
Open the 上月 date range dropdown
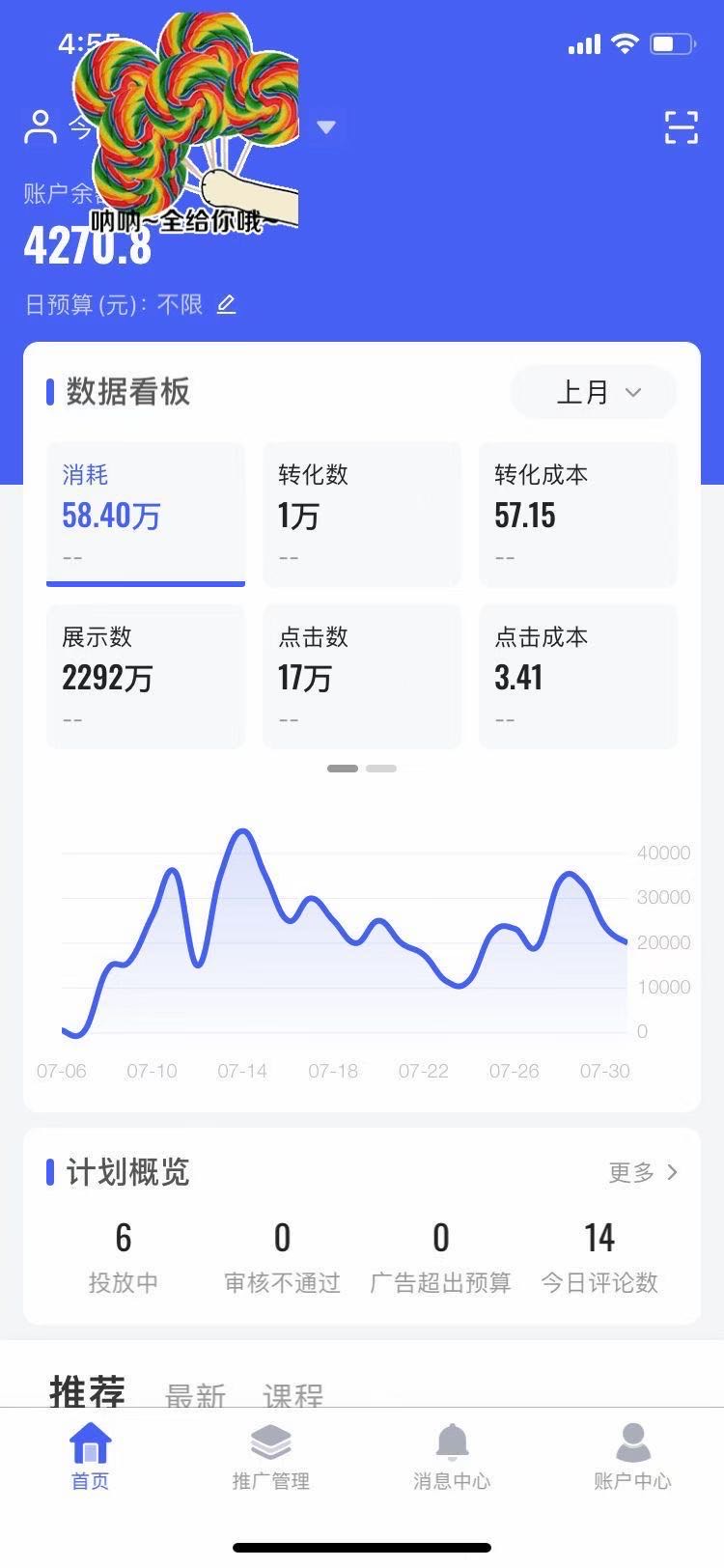(593, 392)
